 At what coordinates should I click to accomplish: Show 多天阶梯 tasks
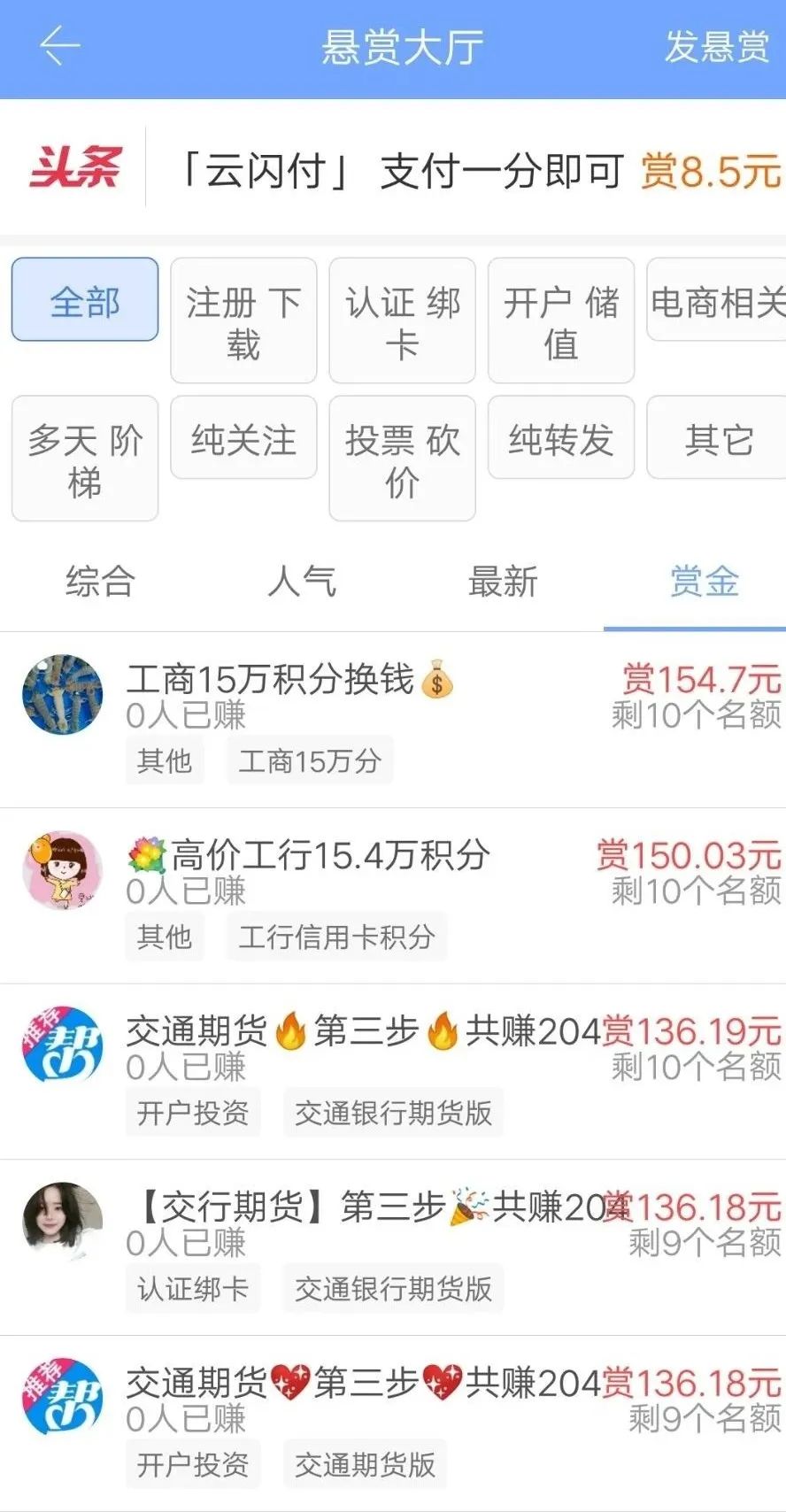coord(85,459)
